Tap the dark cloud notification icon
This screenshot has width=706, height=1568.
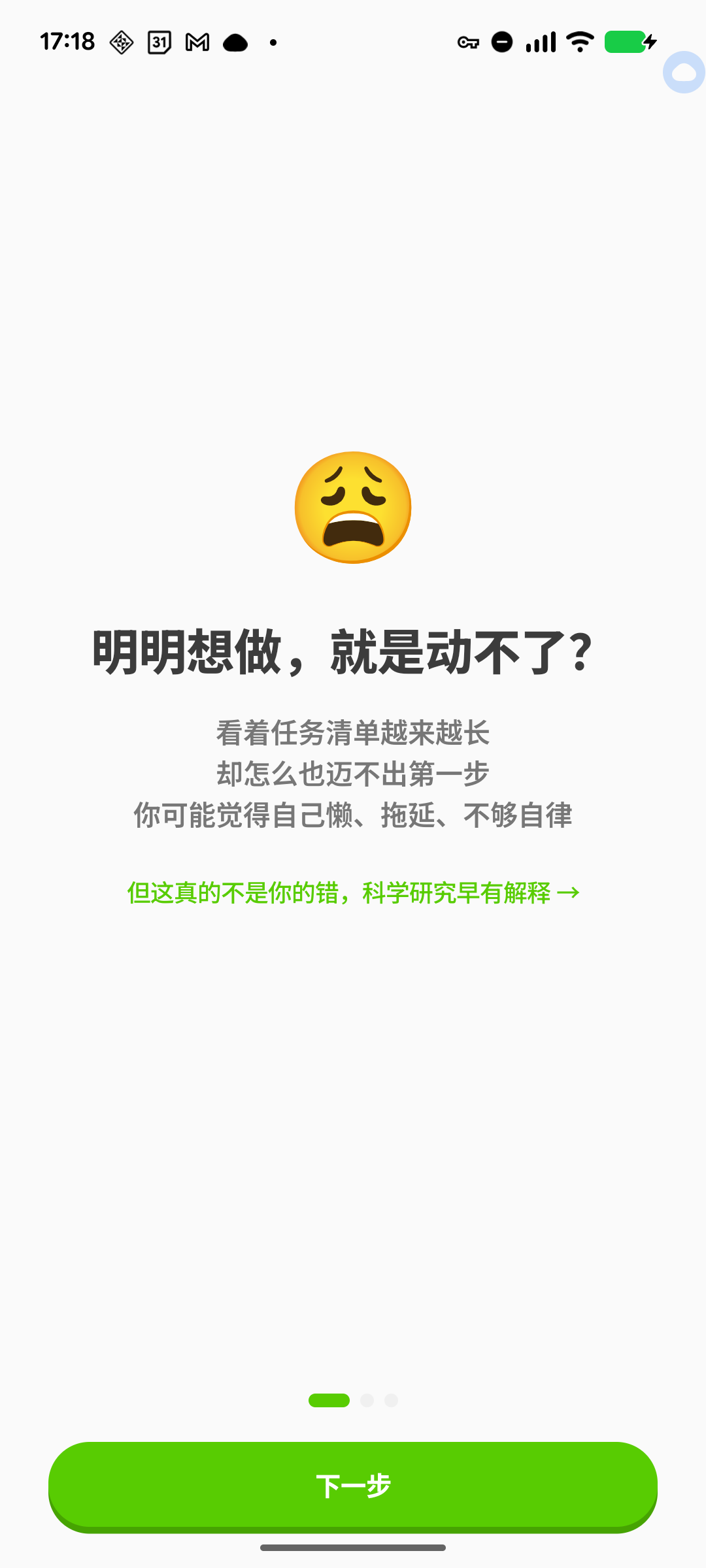(x=234, y=41)
